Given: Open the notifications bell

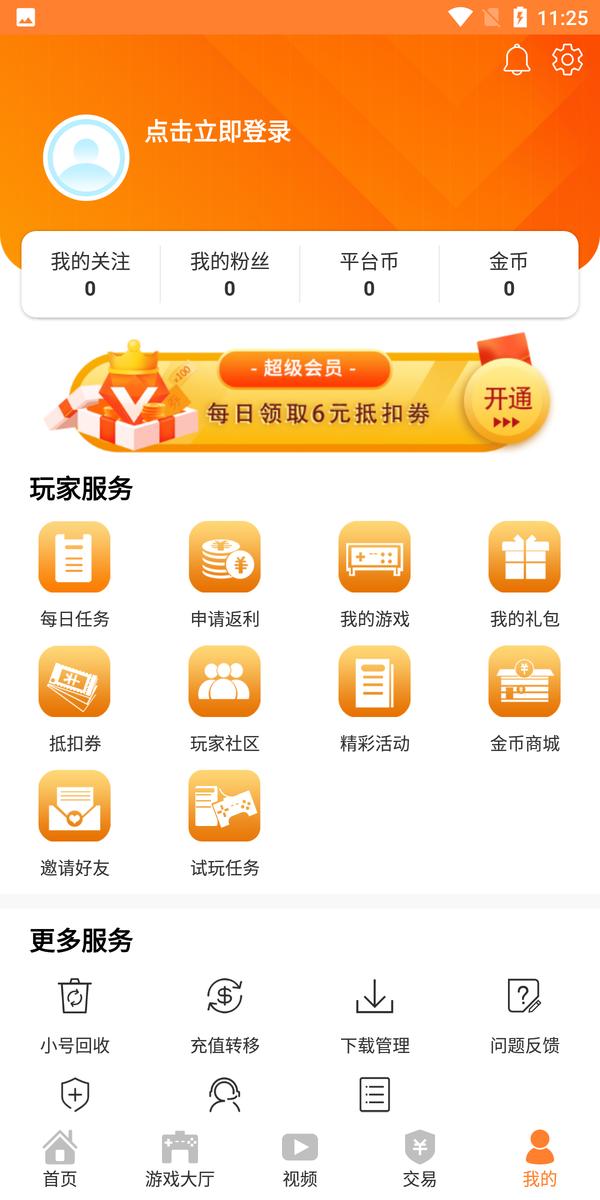Looking at the screenshot, I should [x=516, y=60].
